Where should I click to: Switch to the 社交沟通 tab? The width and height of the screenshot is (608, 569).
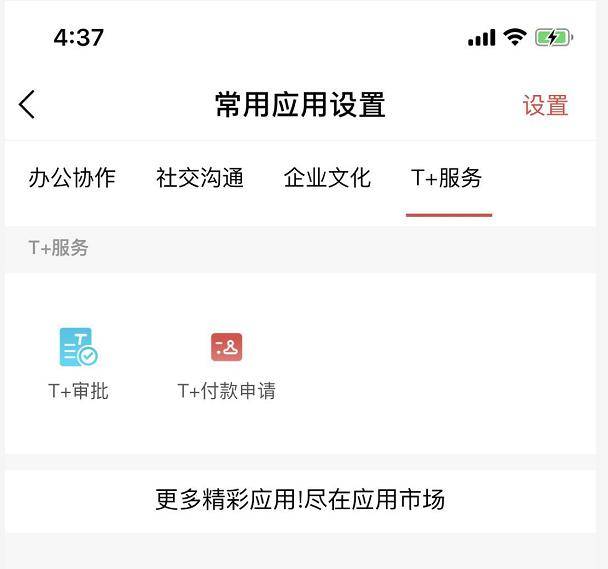click(200, 178)
